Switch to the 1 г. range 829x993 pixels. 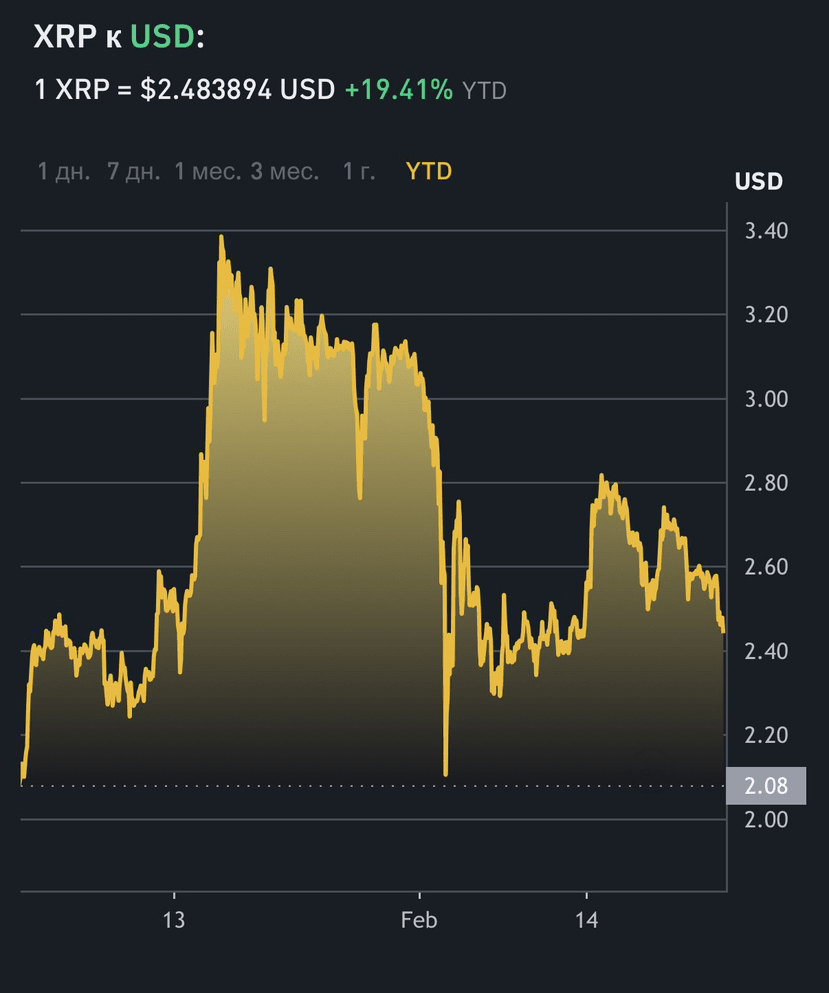click(x=359, y=171)
